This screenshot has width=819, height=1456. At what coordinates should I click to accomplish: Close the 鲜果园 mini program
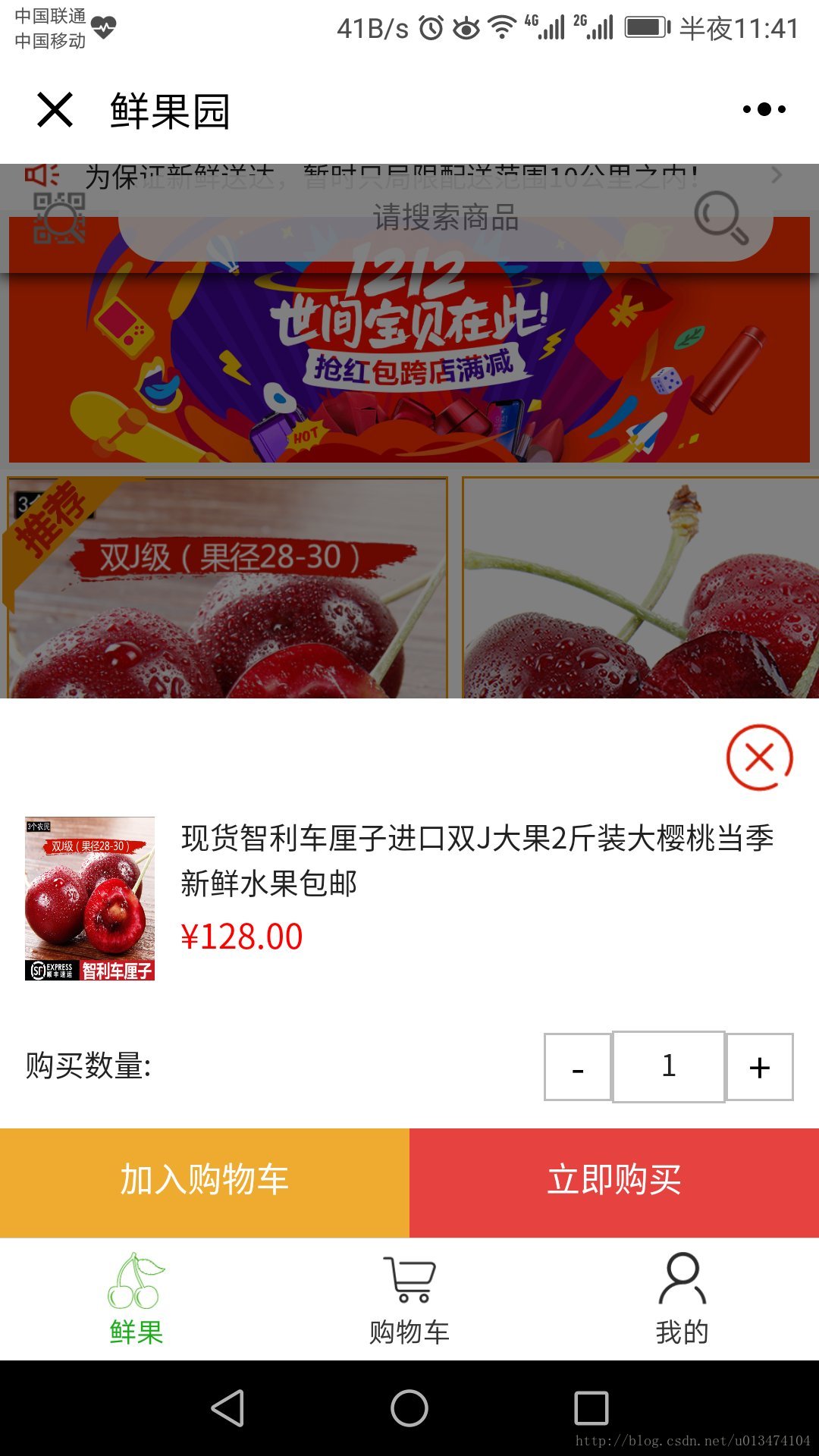[55, 110]
